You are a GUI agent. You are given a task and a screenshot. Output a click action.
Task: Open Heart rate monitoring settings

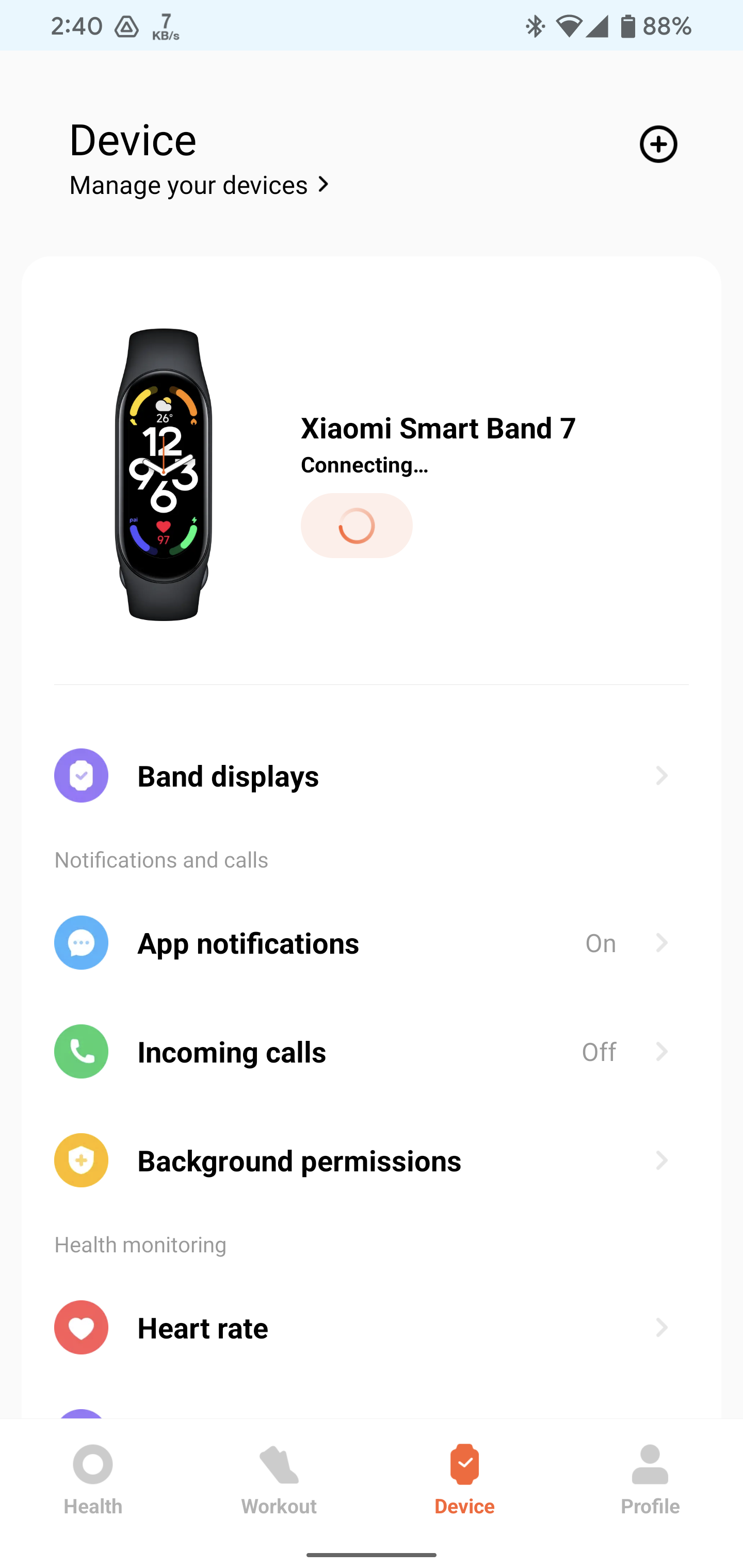tap(372, 1328)
